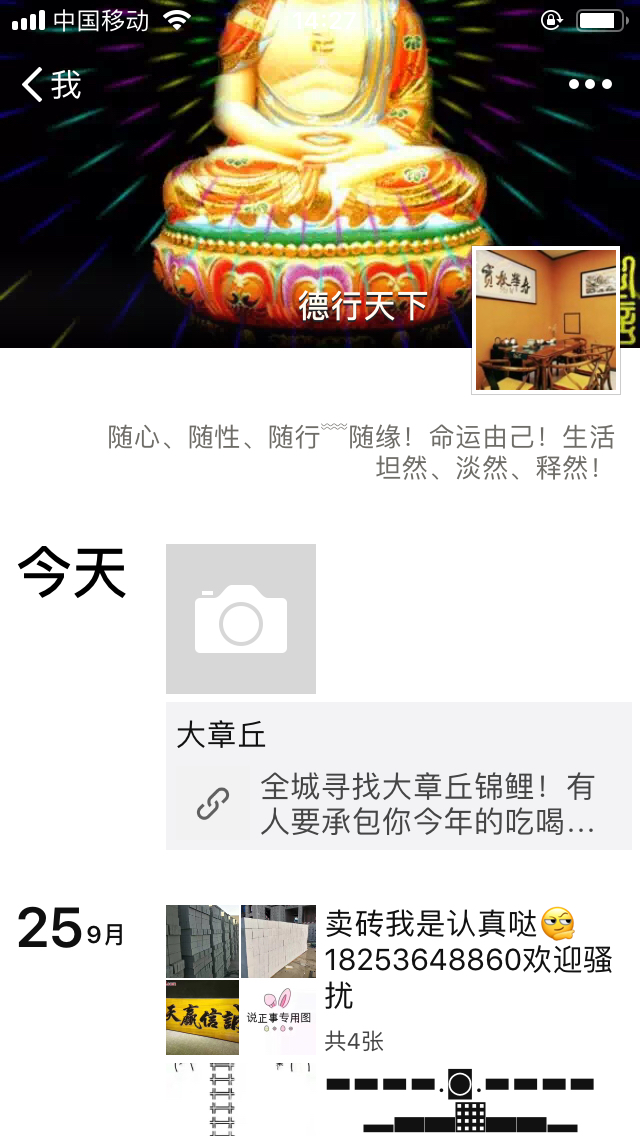Open the 大章丘 shared link card

coord(398,777)
